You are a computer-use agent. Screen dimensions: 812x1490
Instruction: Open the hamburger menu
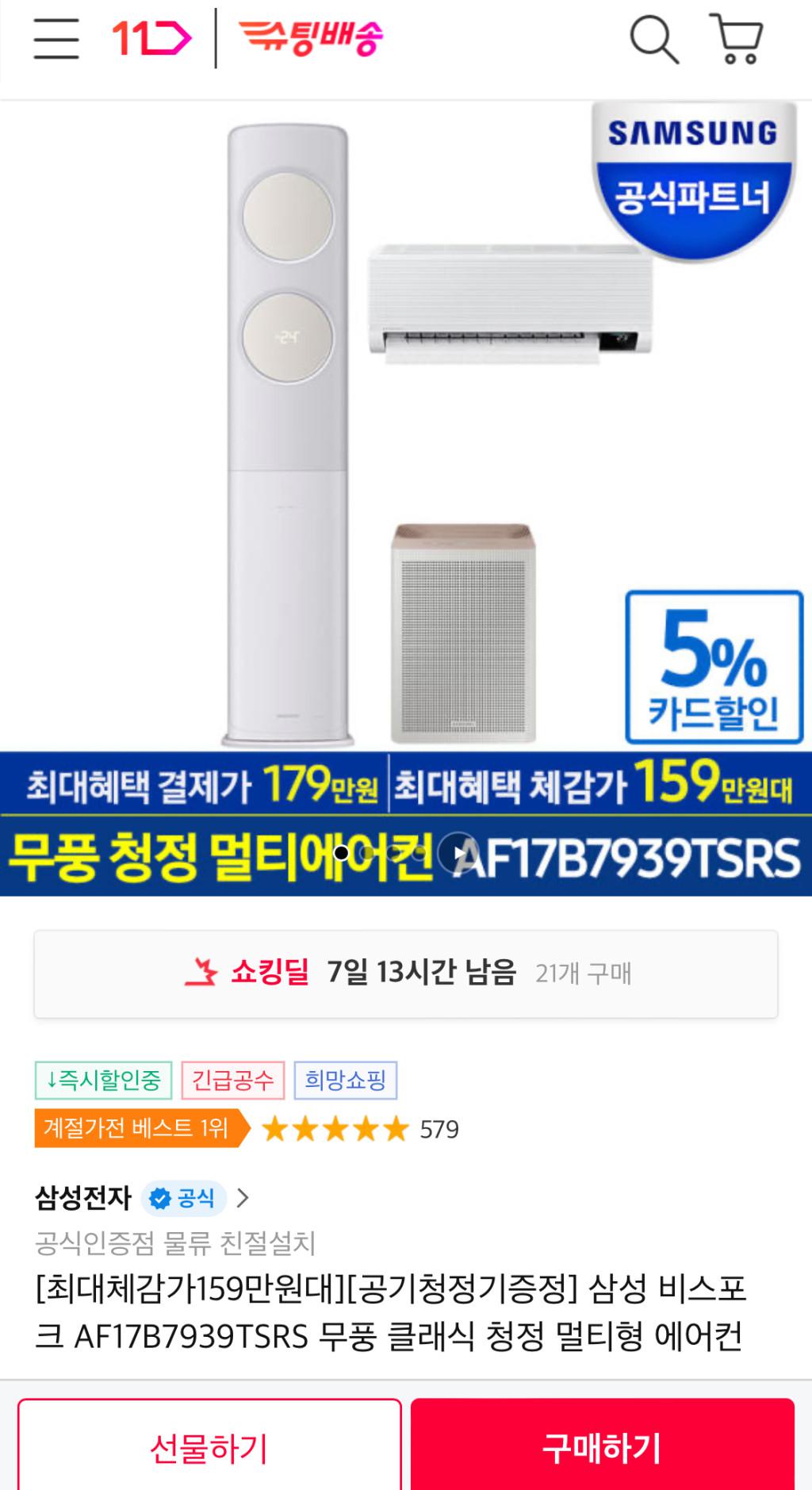pos(56,38)
